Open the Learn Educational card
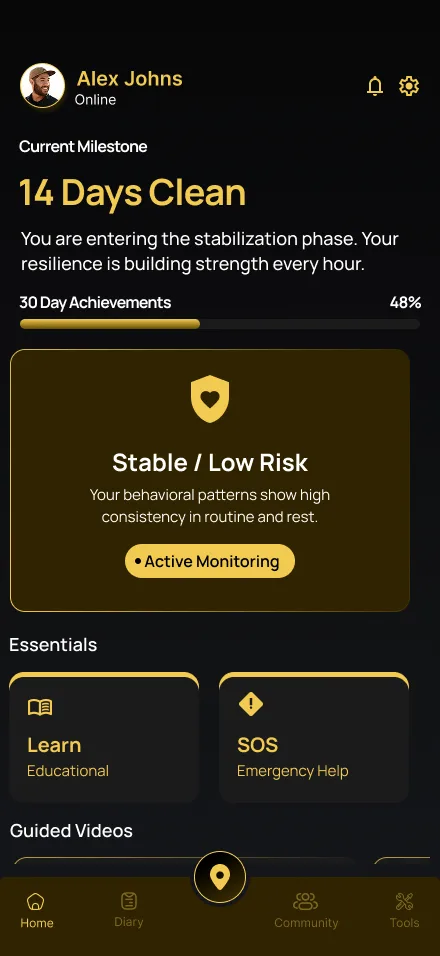The image size is (440, 956). point(104,737)
